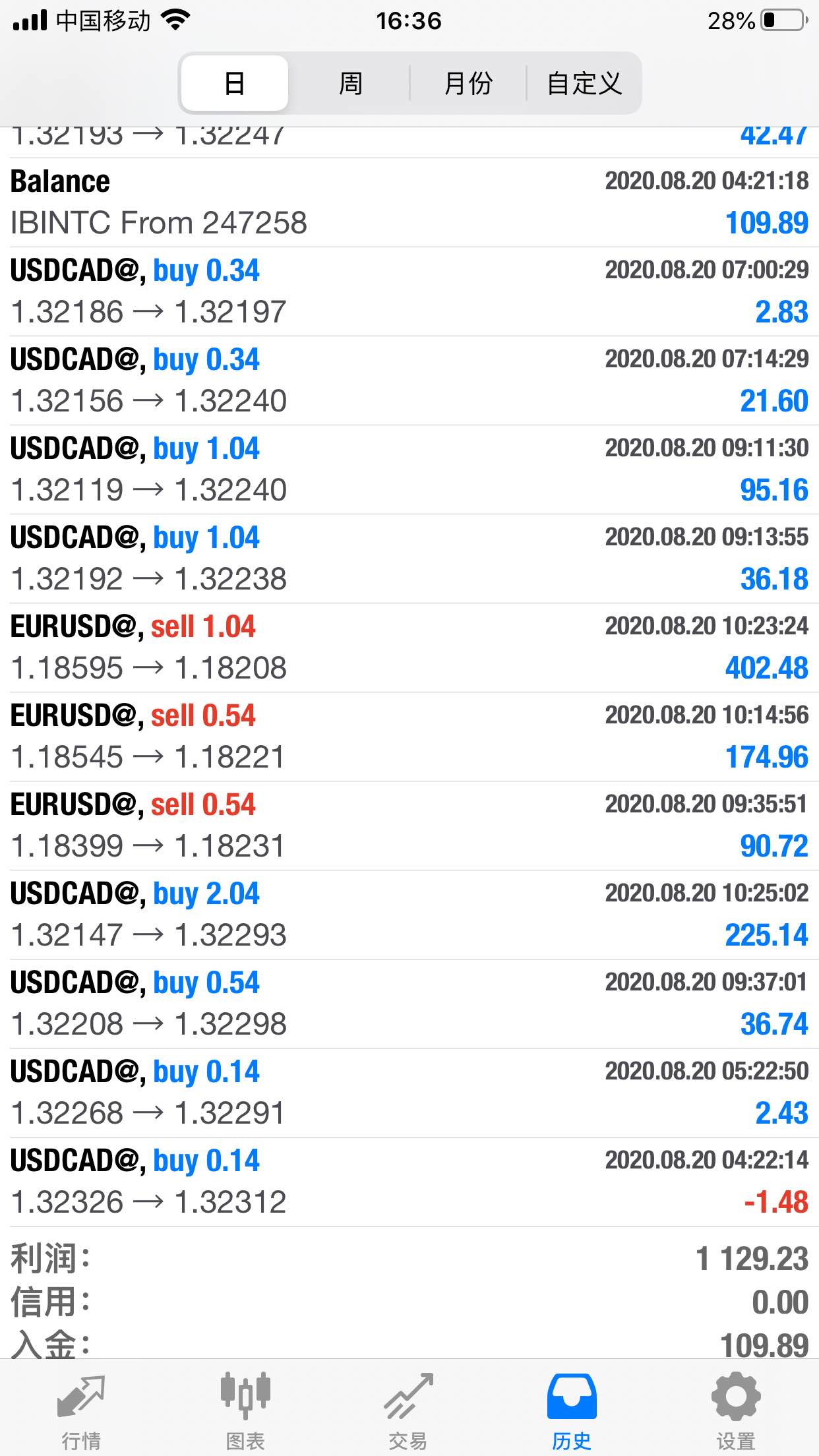This screenshot has height=1456, width=819.
Task: Expand USDCAD buy 0.14 trade with loss -1.48
Action: 409,1182
